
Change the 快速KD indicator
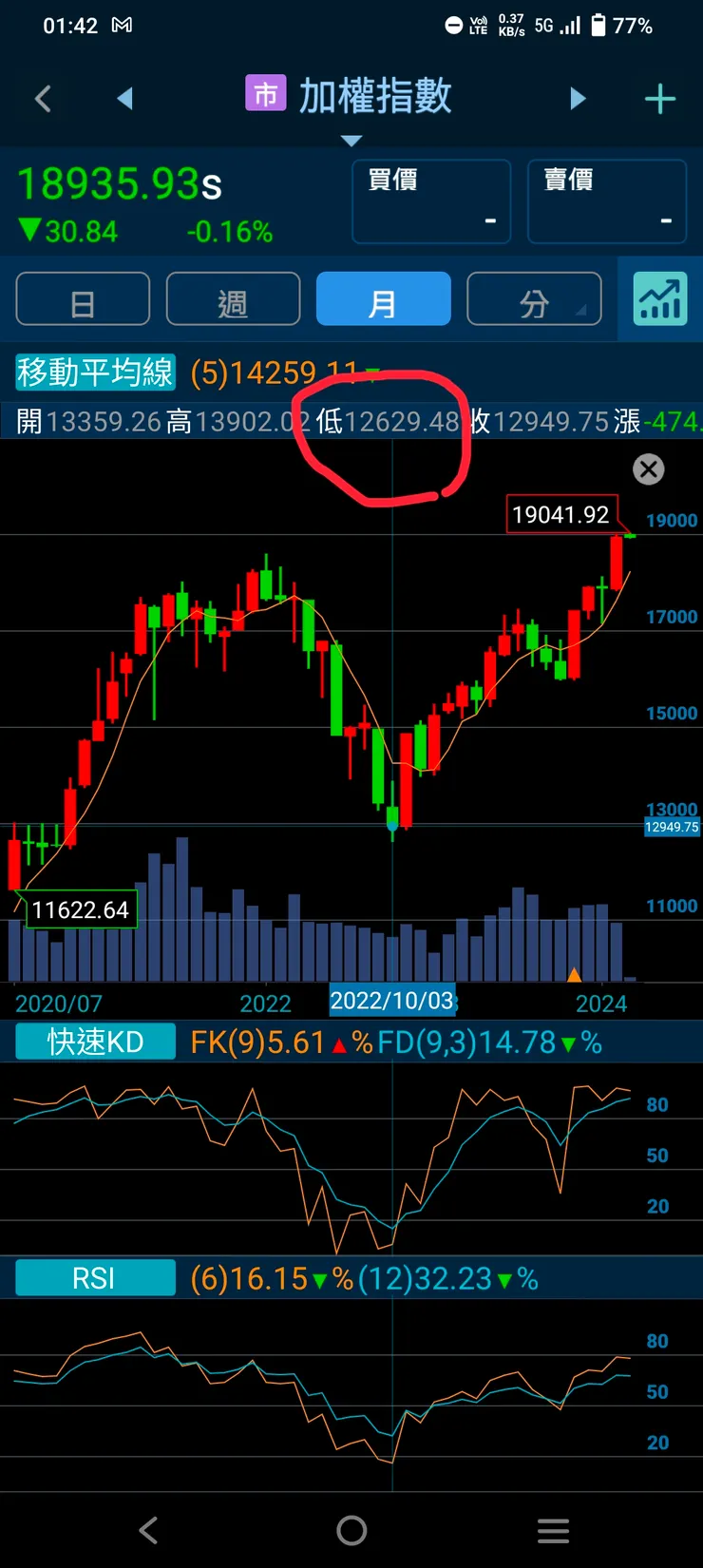95,1042
